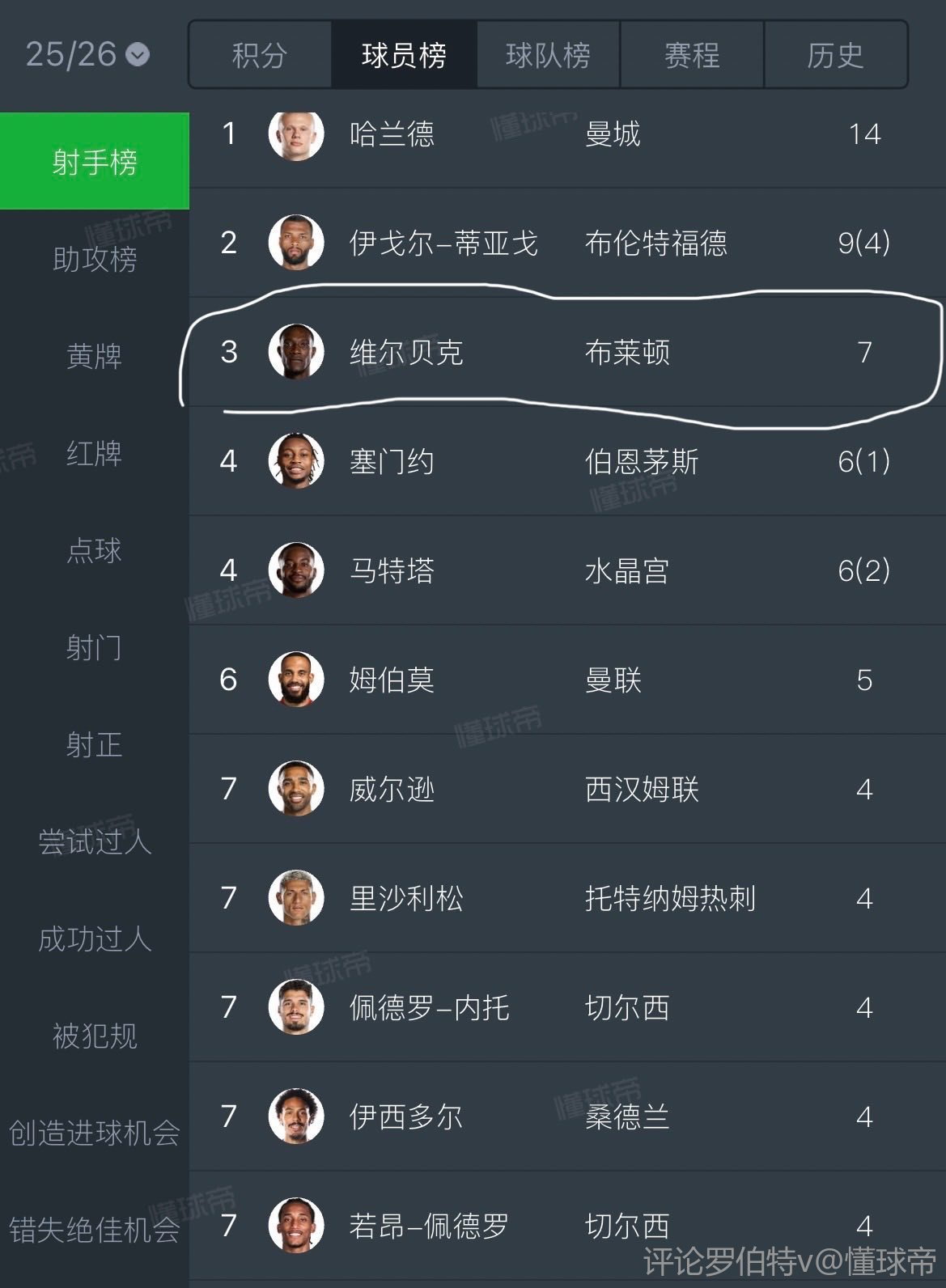
Task: Switch to the 积分 tab
Action: tap(260, 55)
